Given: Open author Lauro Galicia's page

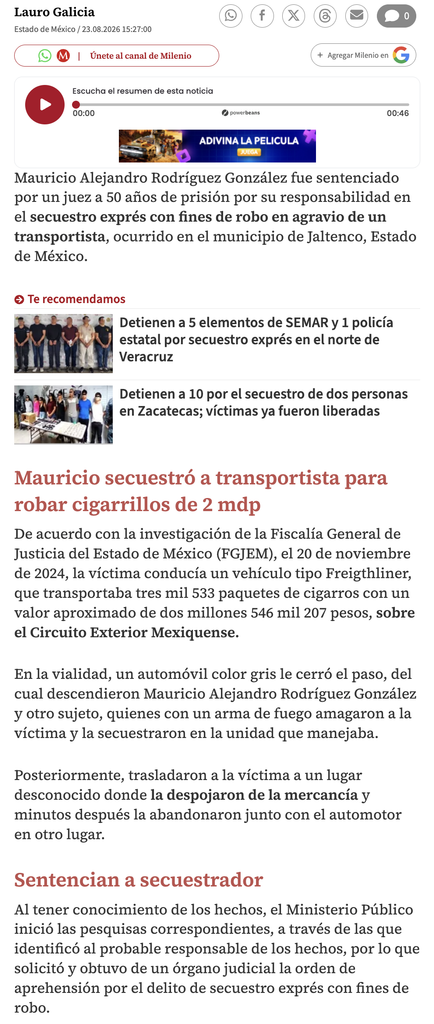Looking at the screenshot, I should 54,12.
